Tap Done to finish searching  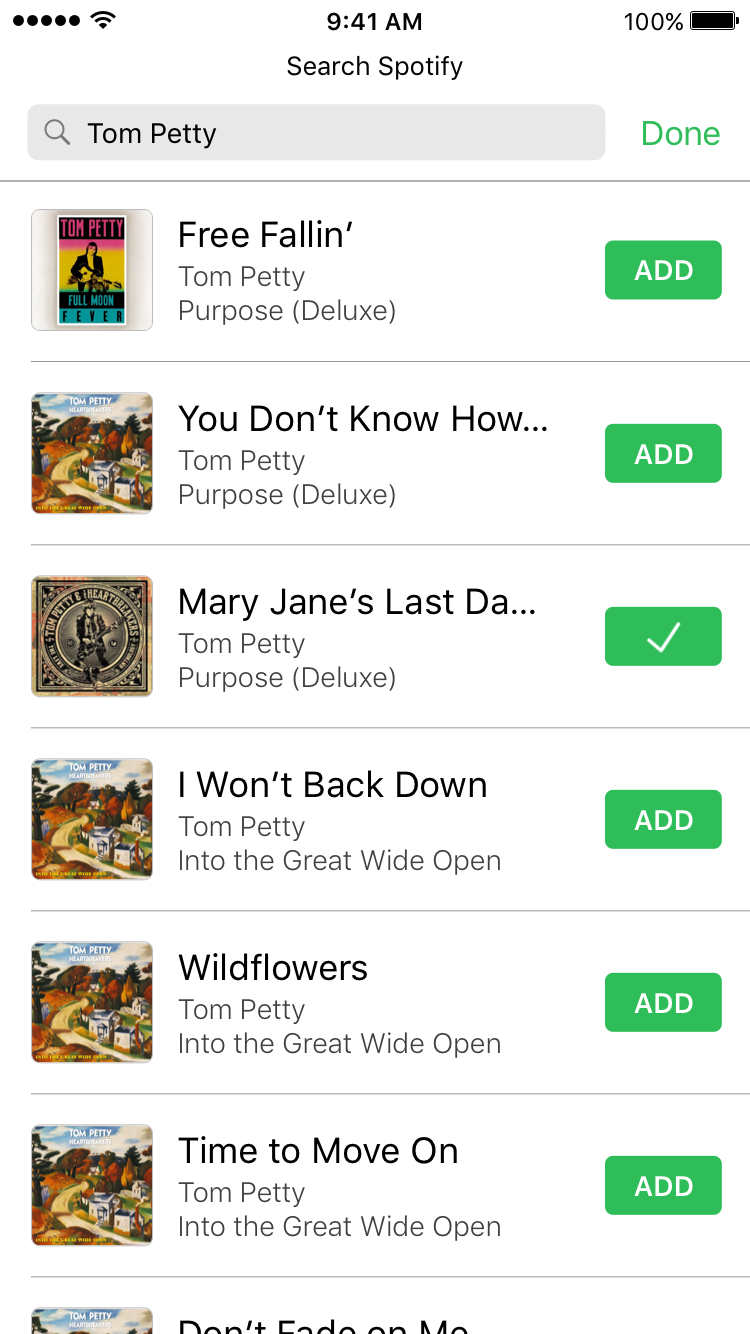(680, 133)
